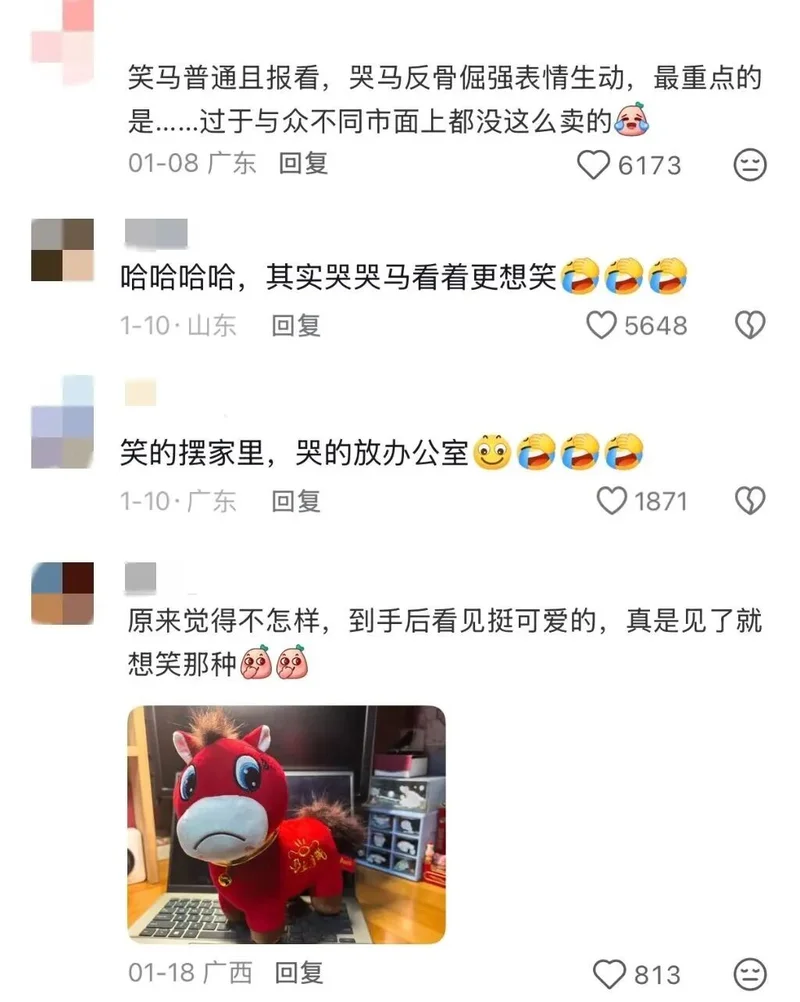Dislike the 山东 comment with the broken heart
The height and width of the screenshot is (1002, 800).
(x=750, y=325)
